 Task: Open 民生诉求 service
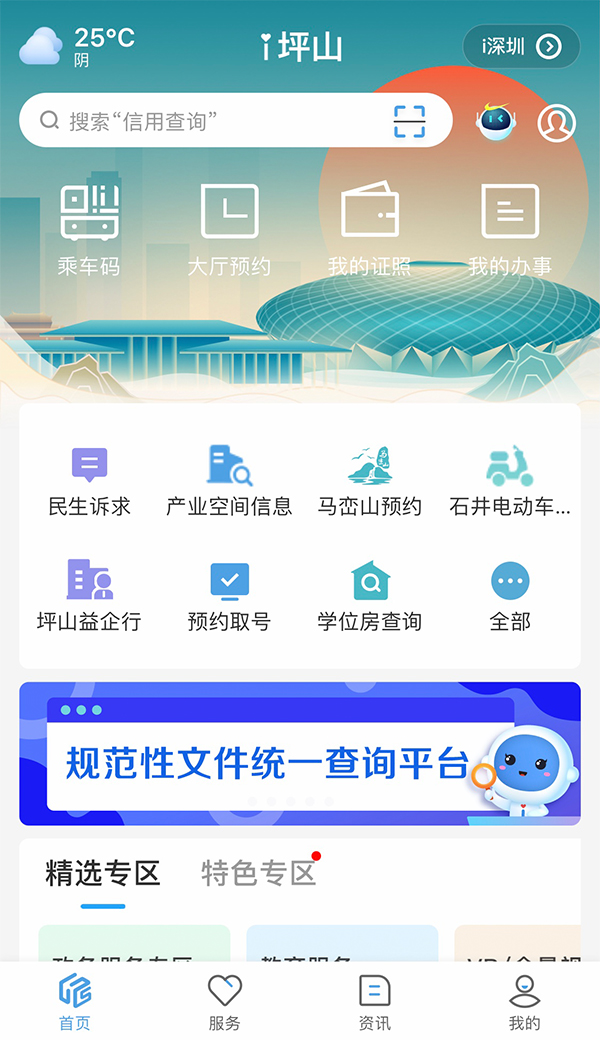(89, 481)
